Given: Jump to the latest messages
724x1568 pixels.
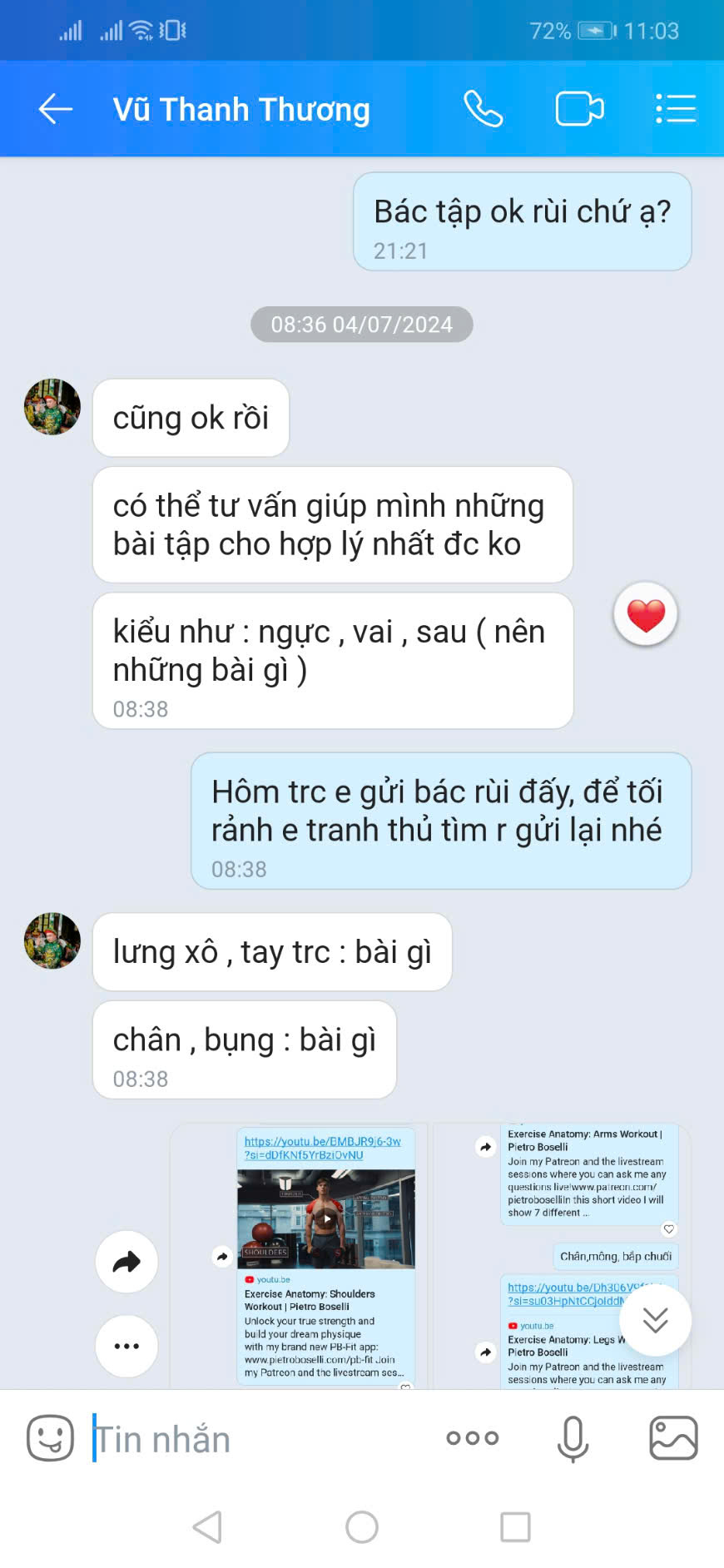Looking at the screenshot, I should tap(655, 1320).
